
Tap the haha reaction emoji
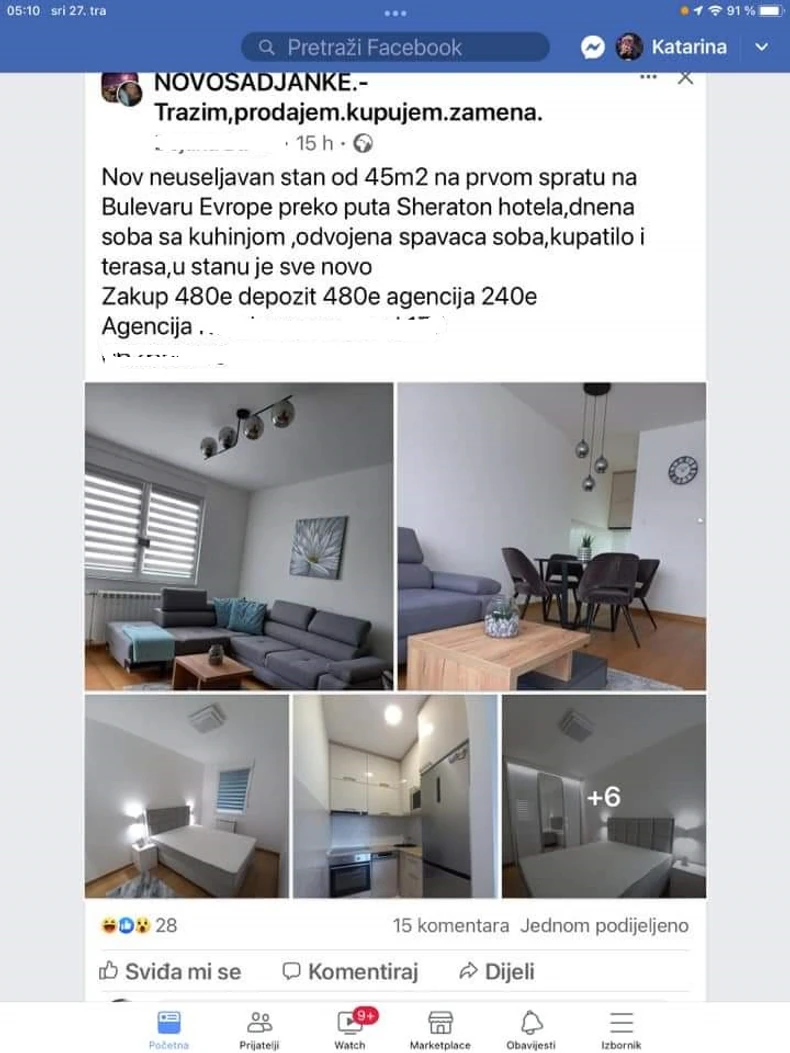107,926
